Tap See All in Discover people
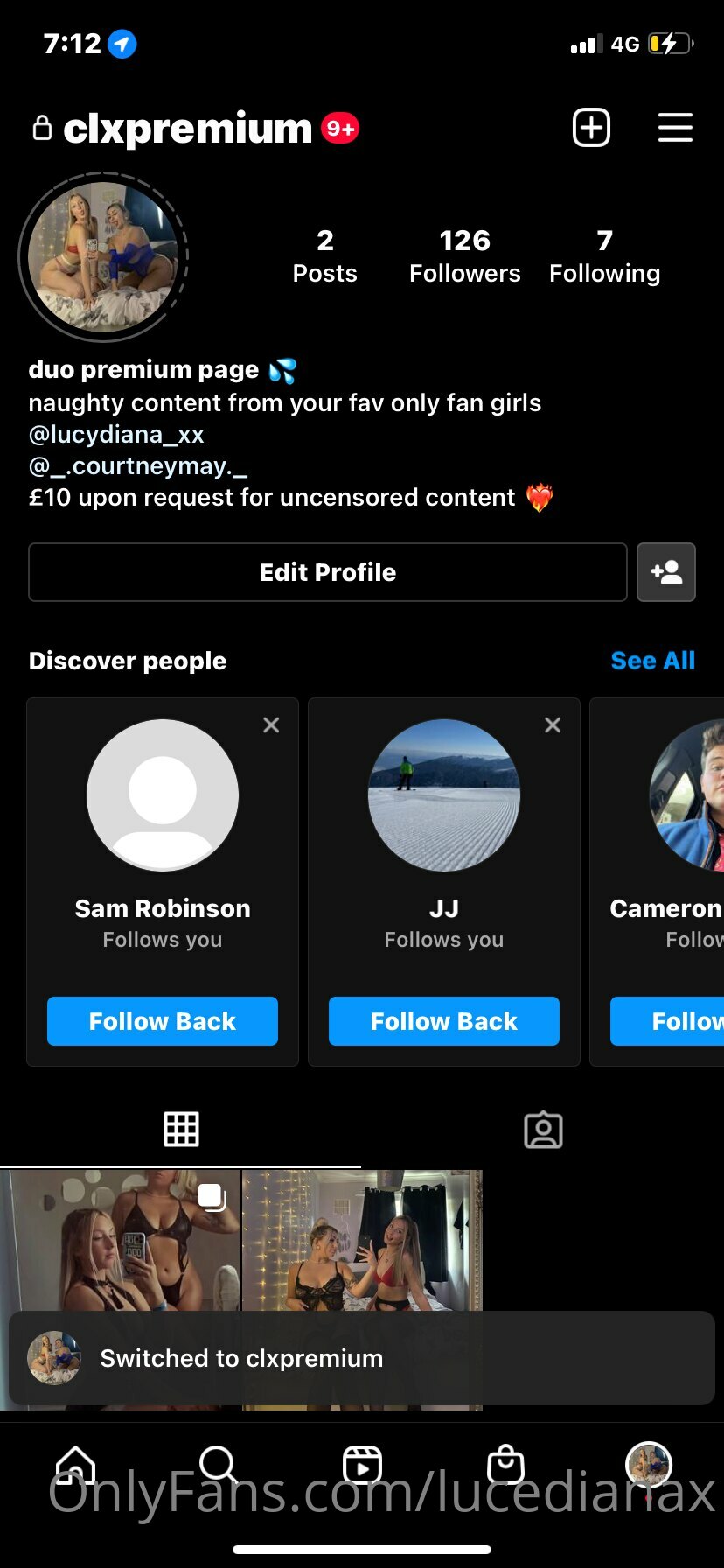 (653, 661)
